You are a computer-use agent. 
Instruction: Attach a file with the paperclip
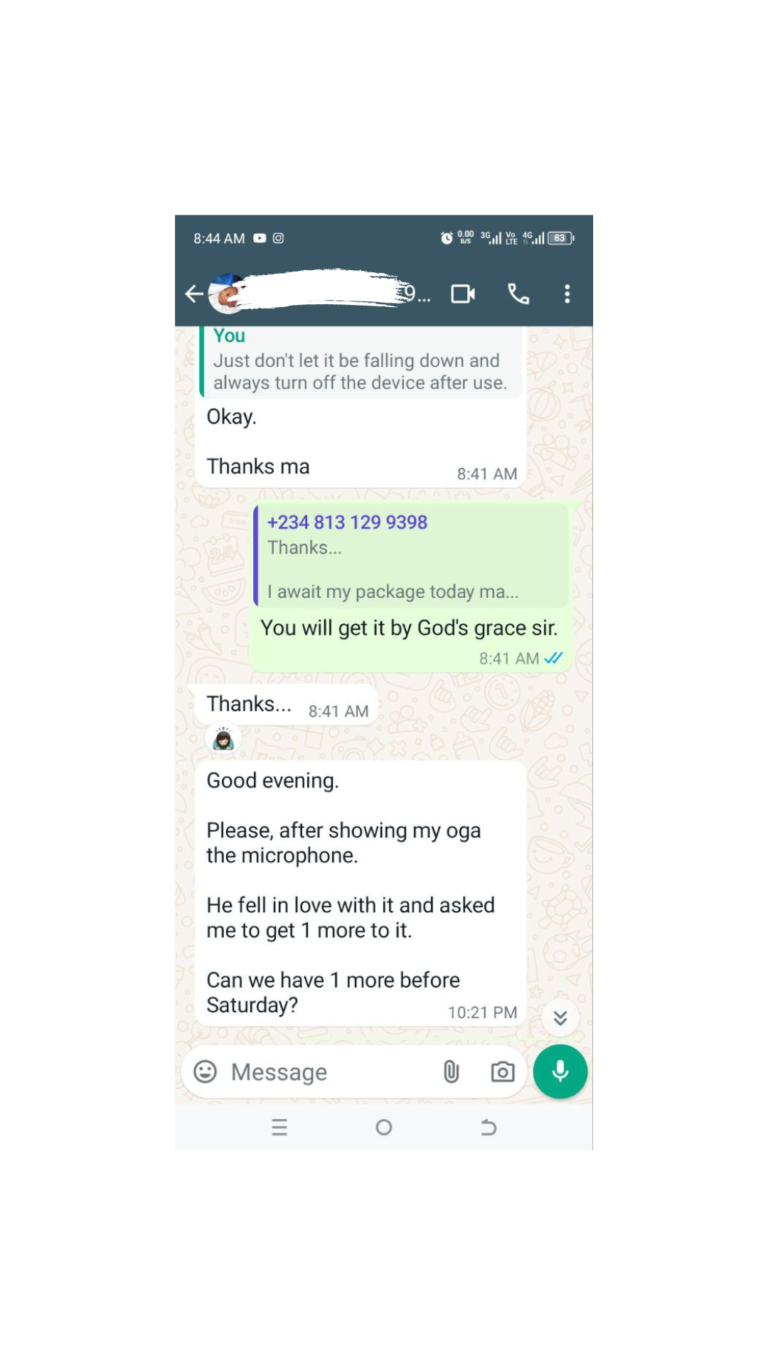pyautogui.click(x=451, y=1072)
